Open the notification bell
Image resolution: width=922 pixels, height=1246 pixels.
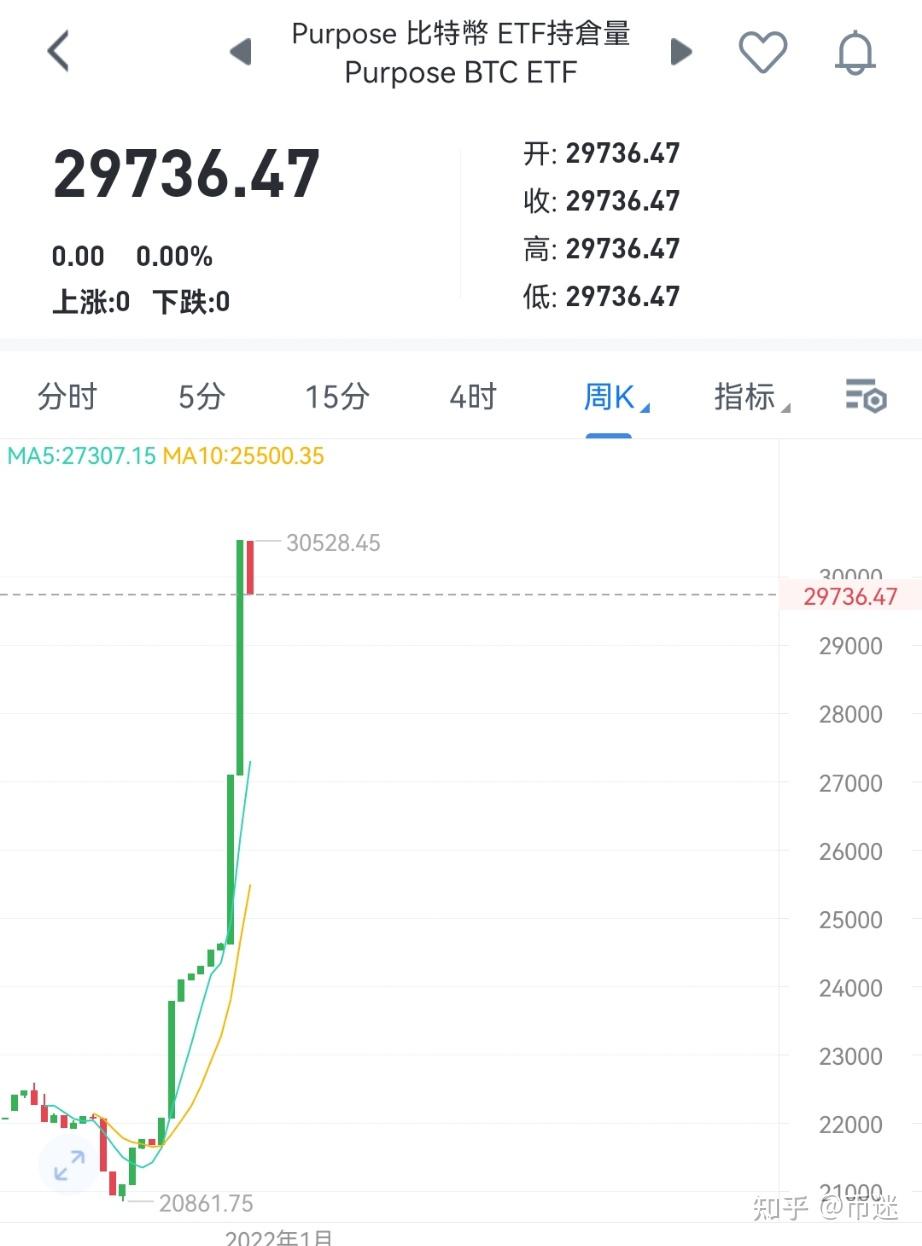pos(855,52)
